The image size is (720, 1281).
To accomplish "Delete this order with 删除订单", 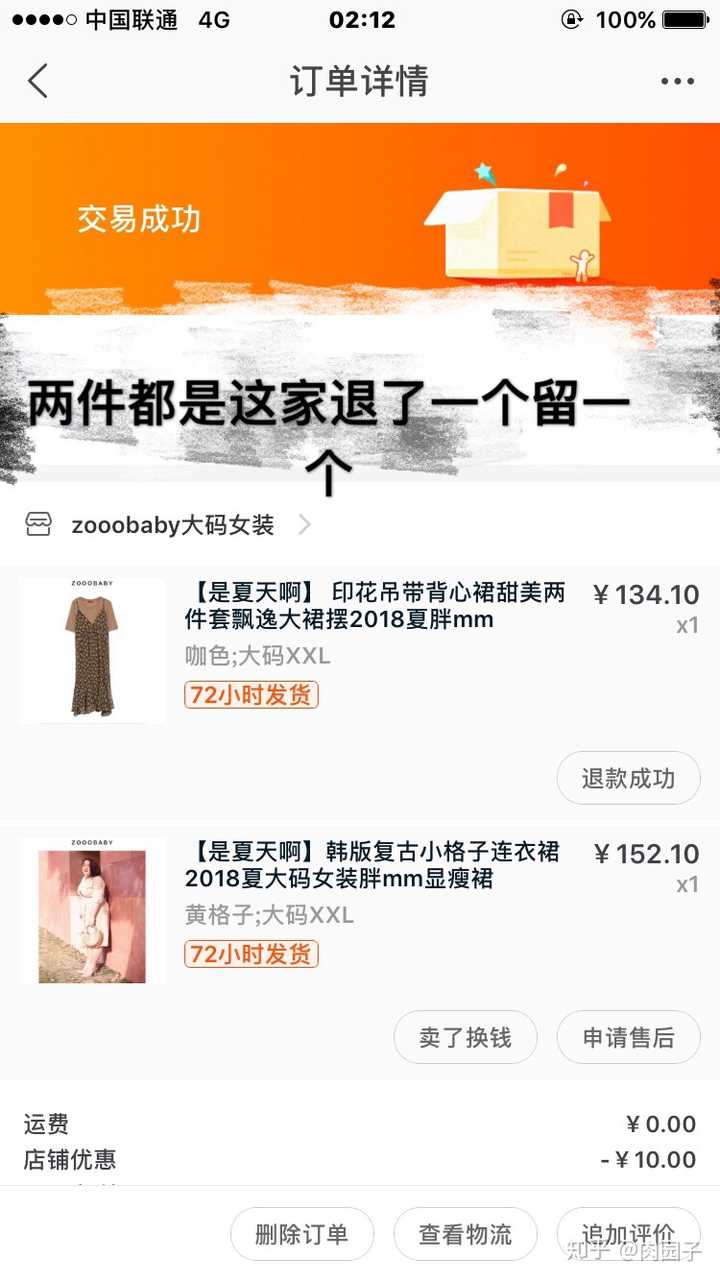I will (x=302, y=1234).
